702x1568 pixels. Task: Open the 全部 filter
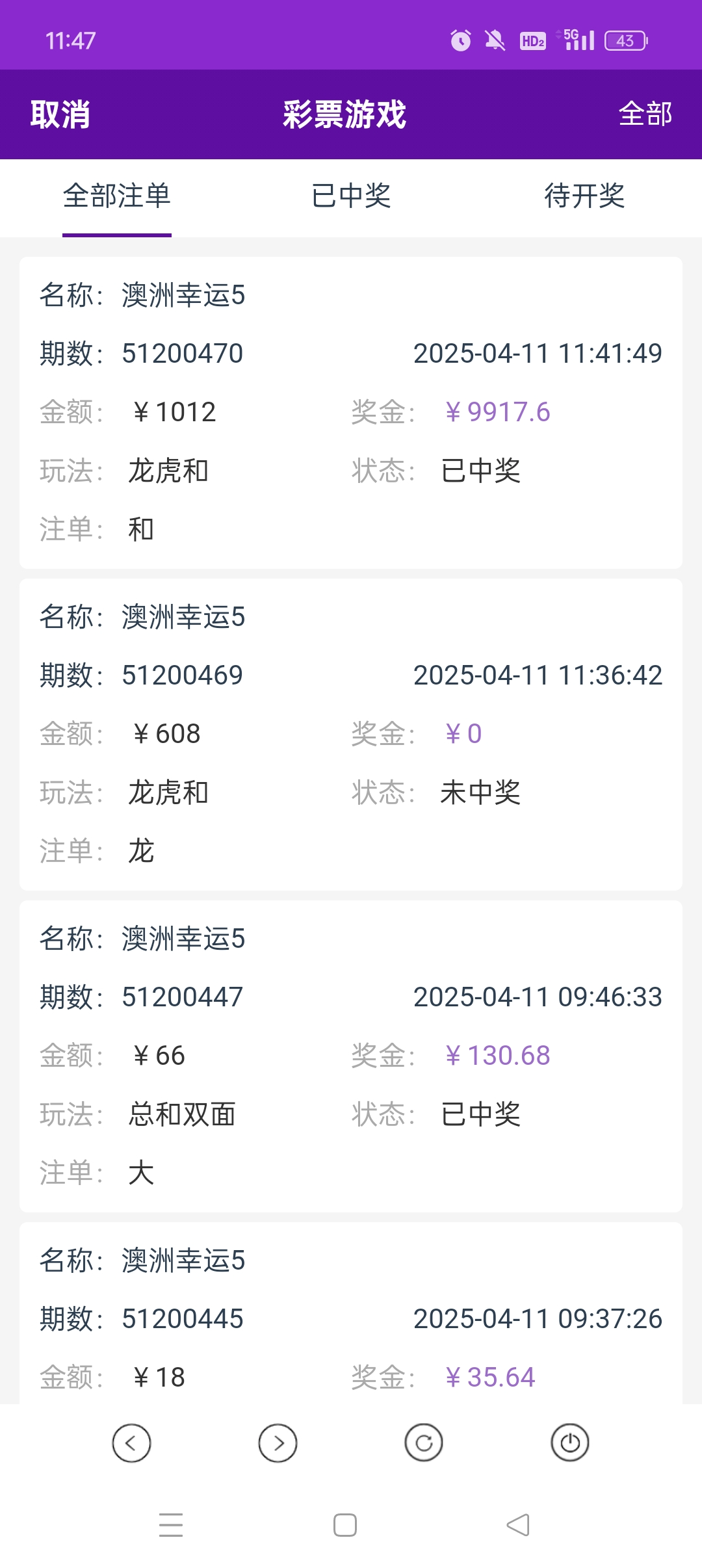(x=645, y=114)
